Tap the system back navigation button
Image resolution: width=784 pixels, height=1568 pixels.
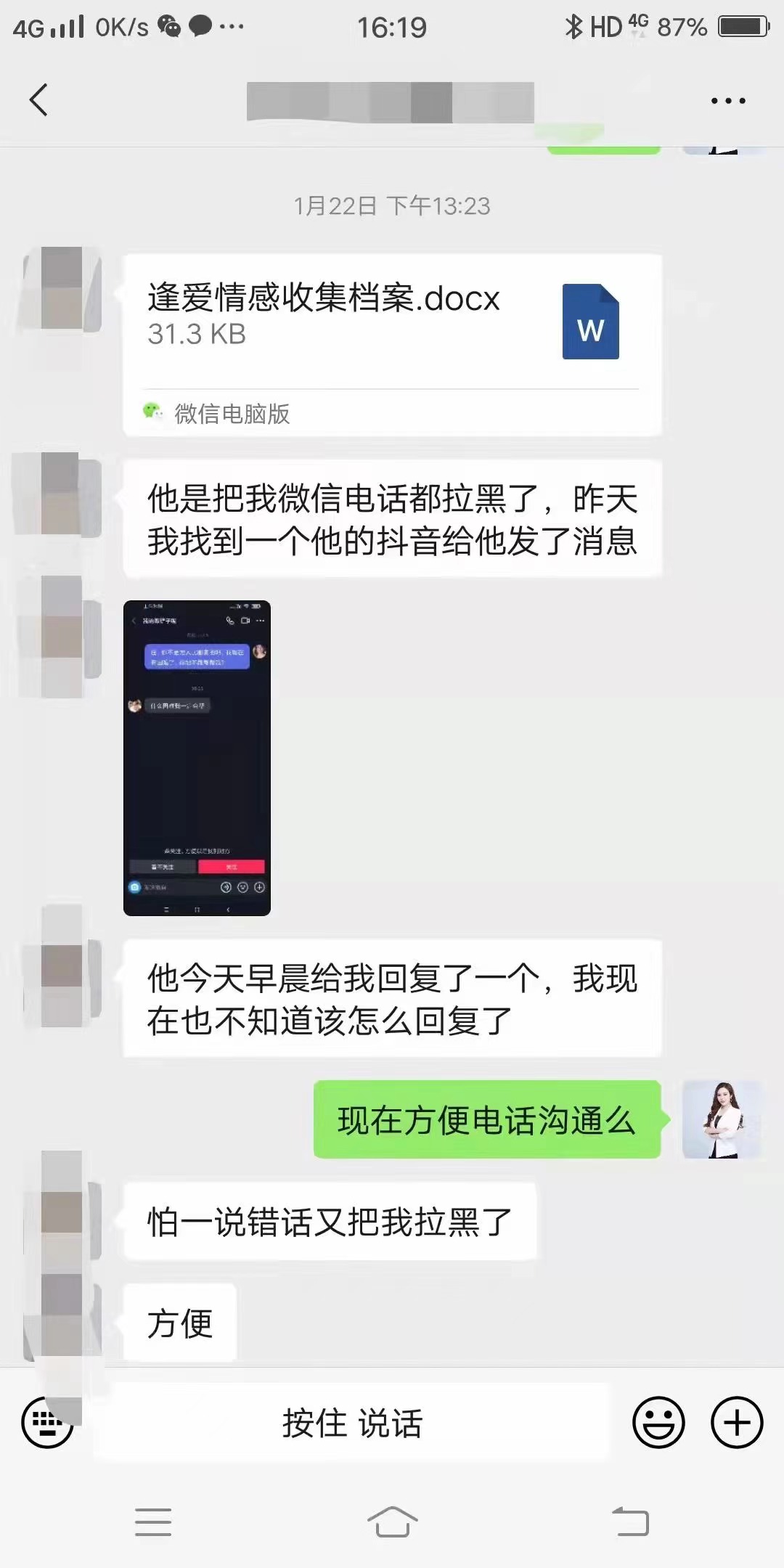pos(630,1522)
